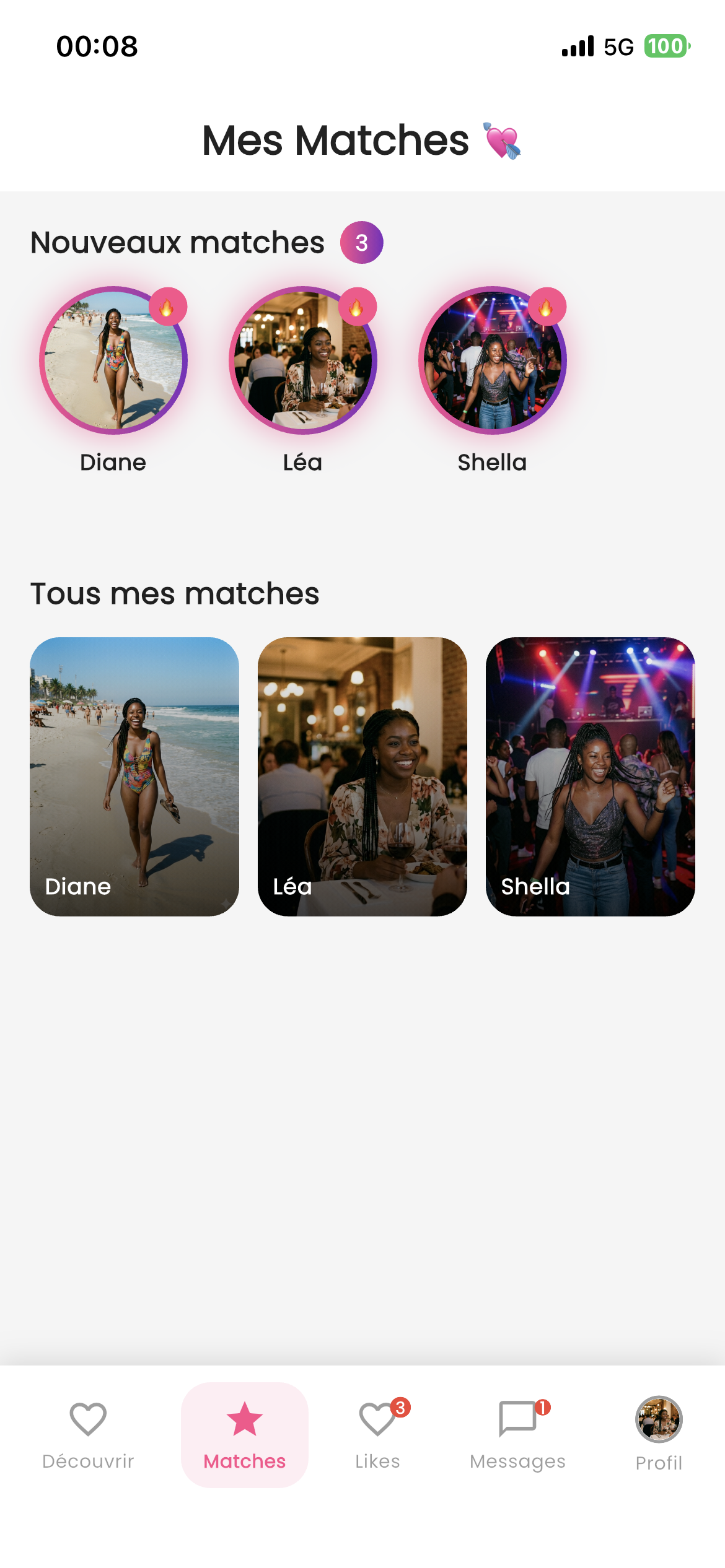
Task: Open the Matches star tab icon
Action: coord(244,1418)
